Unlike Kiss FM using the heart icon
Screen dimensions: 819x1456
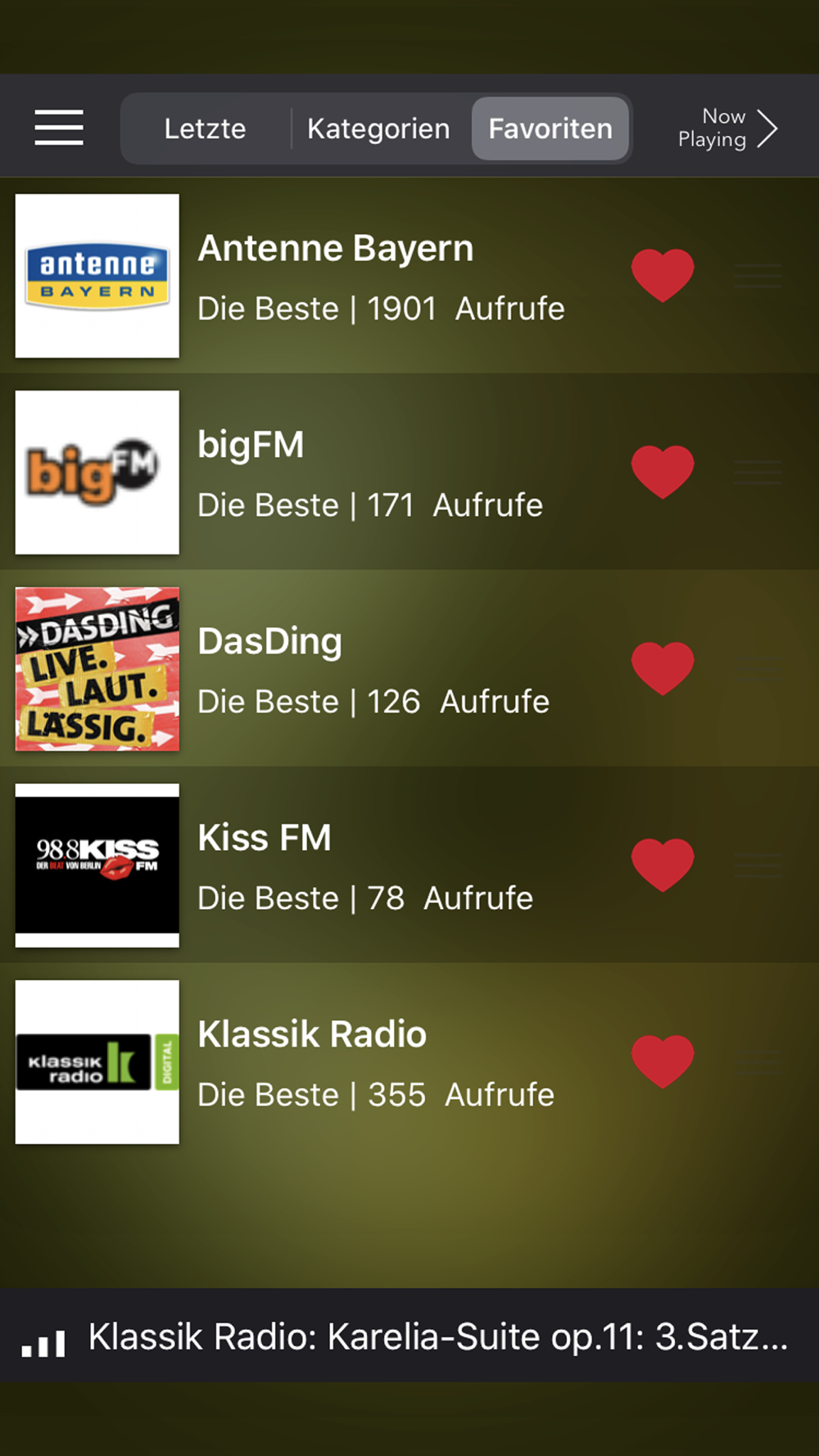click(x=663, y=865)
